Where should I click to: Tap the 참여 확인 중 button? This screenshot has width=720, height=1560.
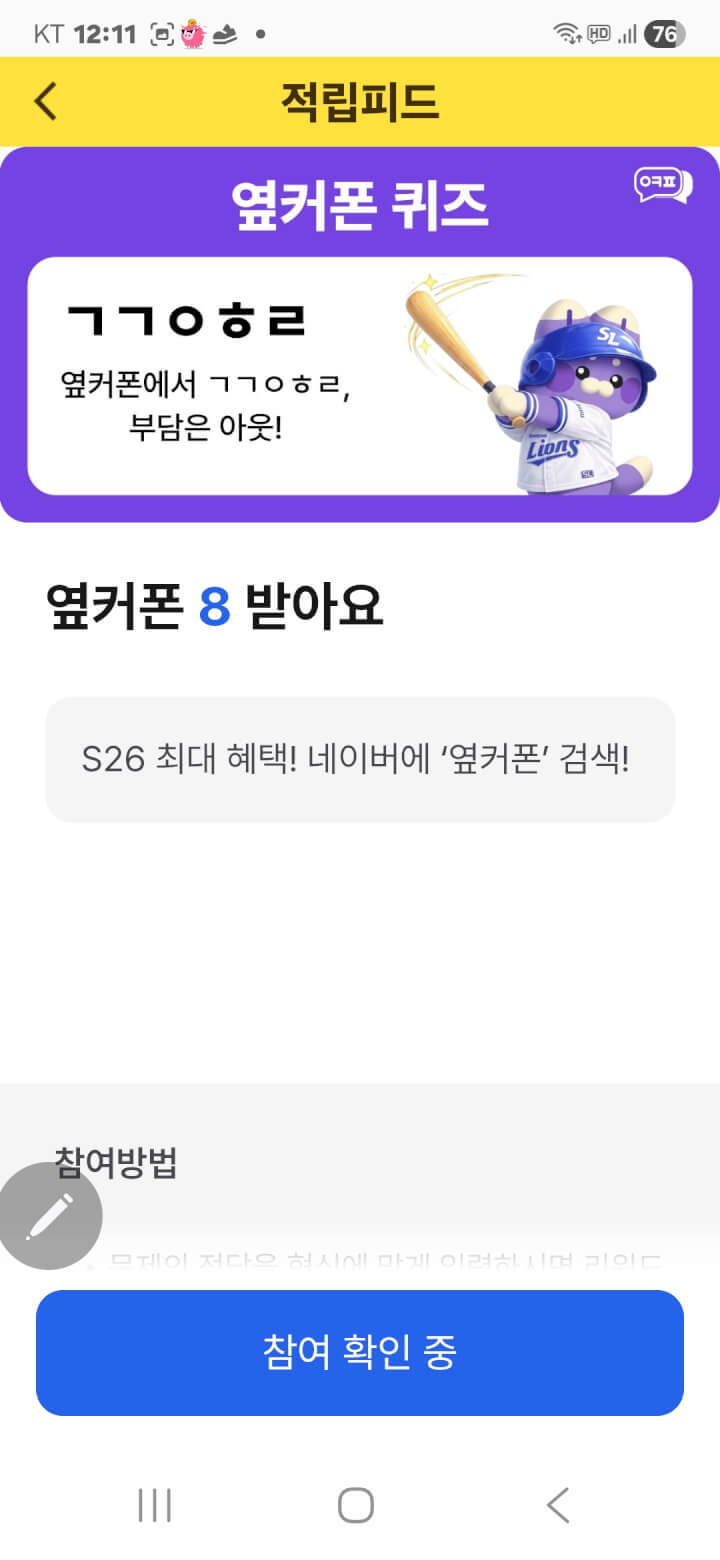tap(360, 1352)
